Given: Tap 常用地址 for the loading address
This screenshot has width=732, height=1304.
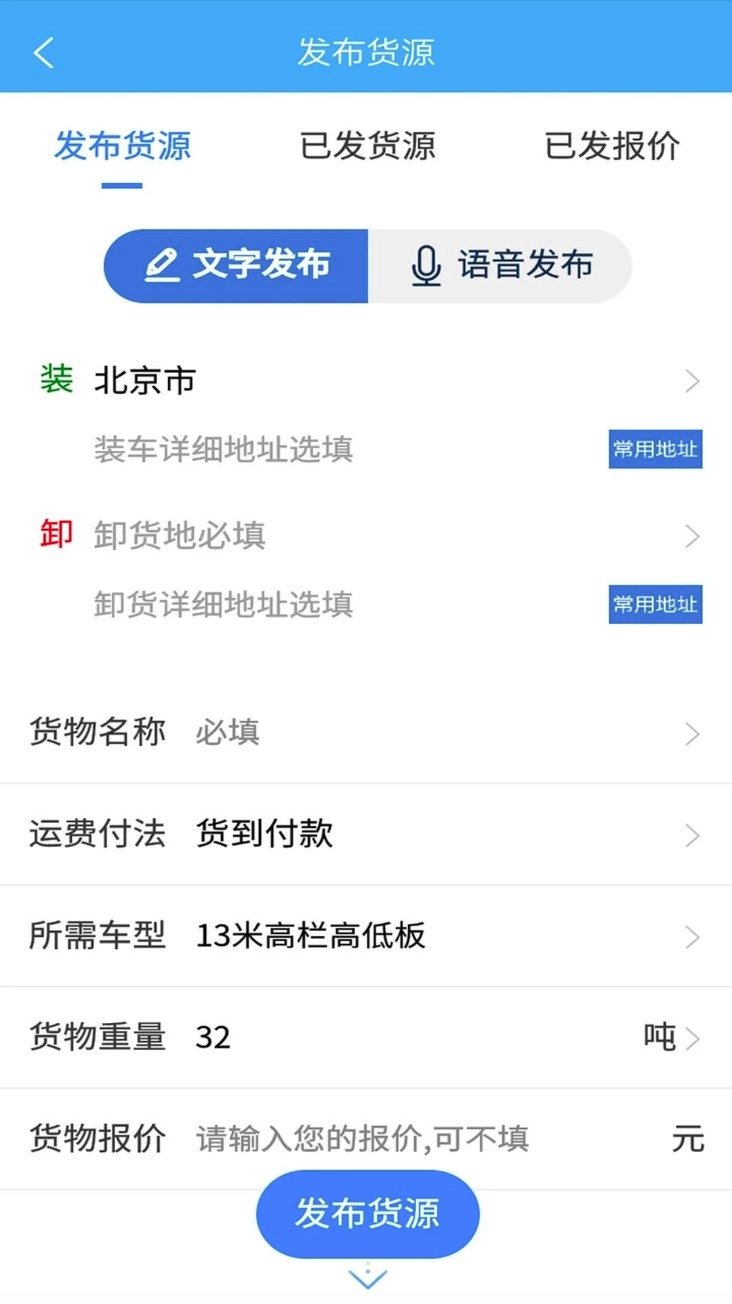Looking at the screenshot, I should click(655, 449).
